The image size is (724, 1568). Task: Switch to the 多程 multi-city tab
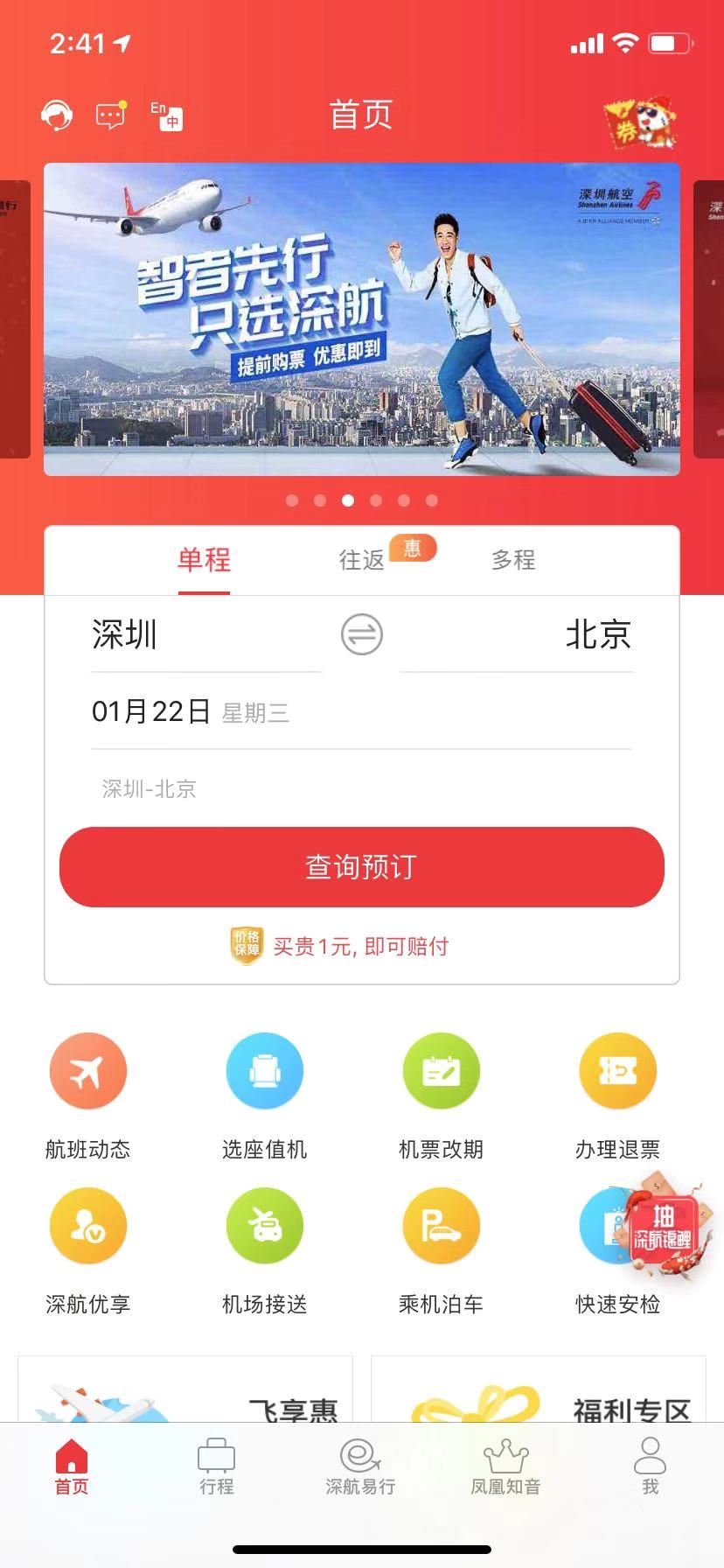point(513,560)
